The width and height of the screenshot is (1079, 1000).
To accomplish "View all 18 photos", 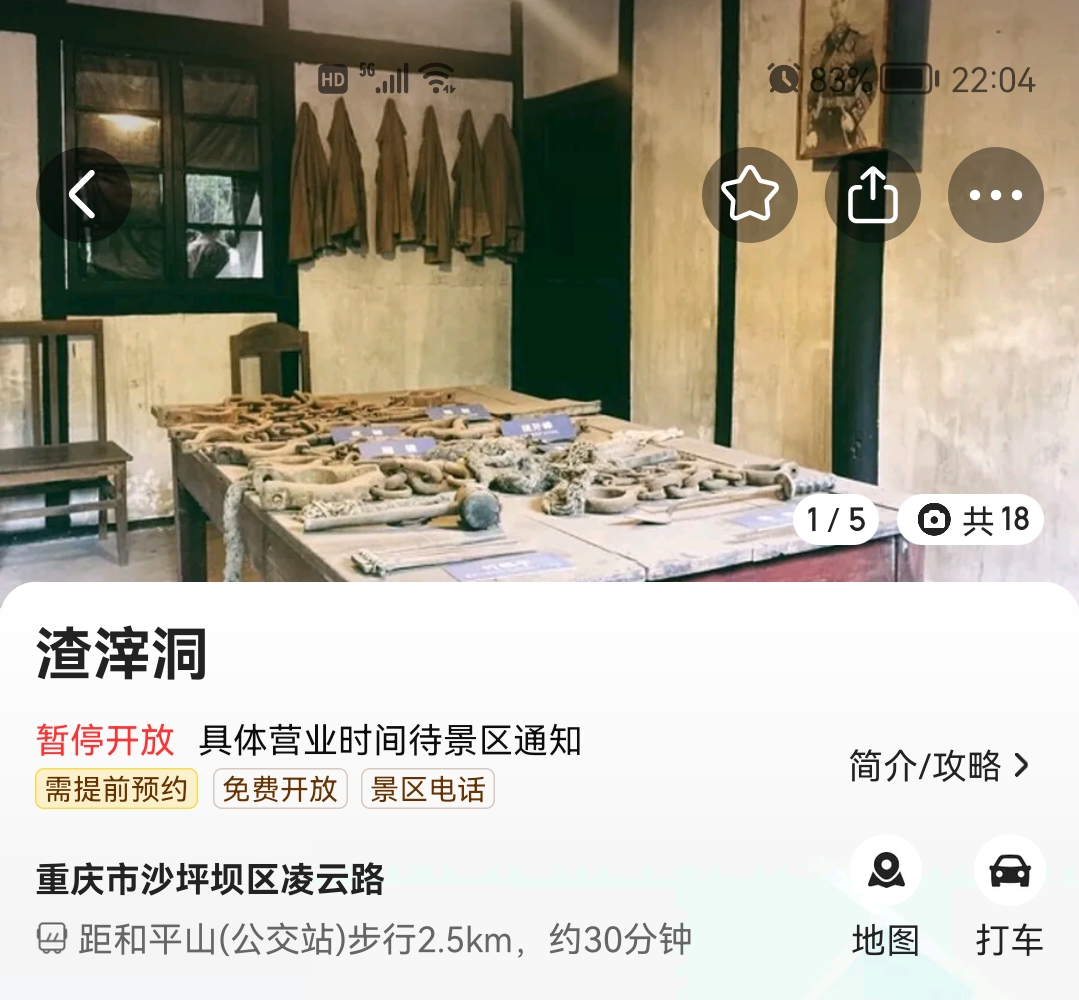I will click(970, 520).
